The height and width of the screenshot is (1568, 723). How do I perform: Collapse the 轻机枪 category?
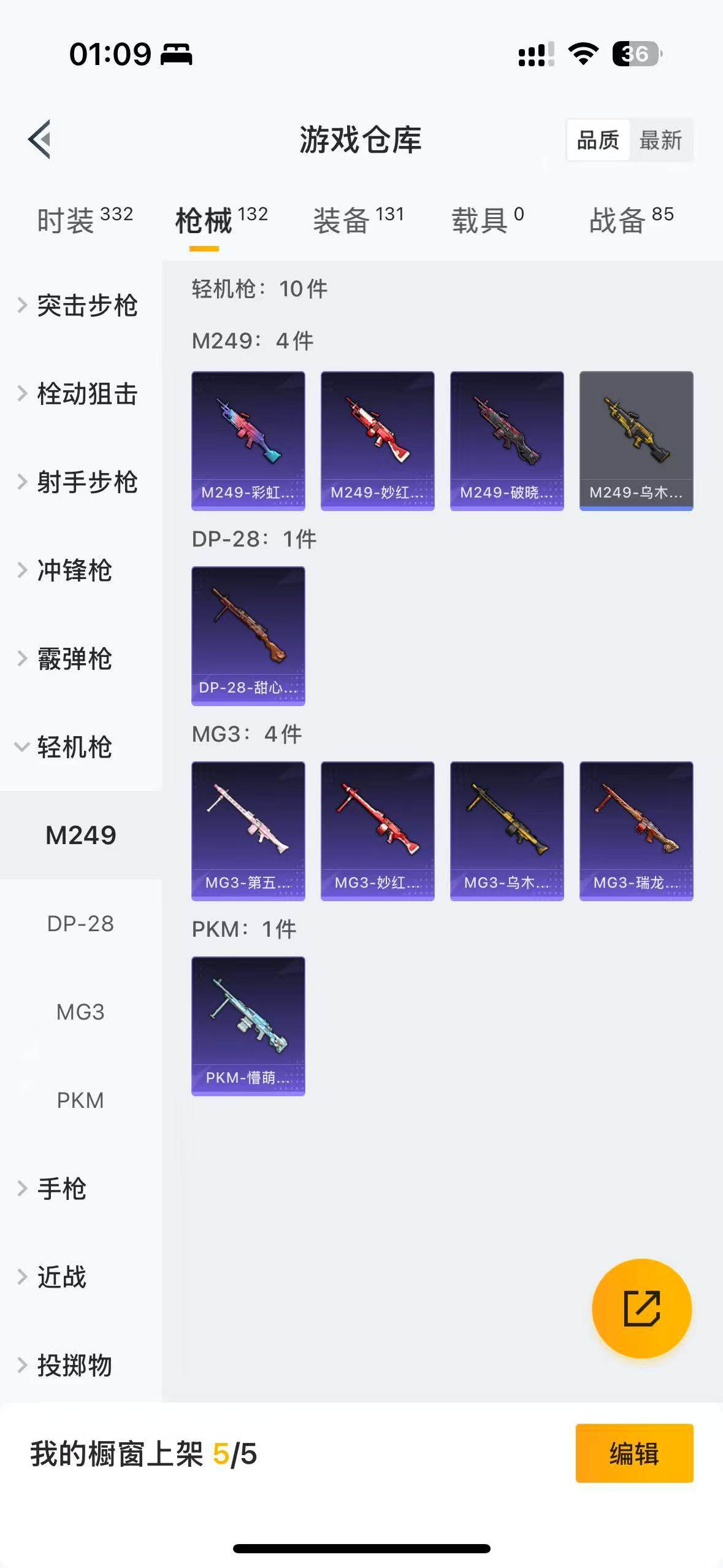click(x=74, y=747)
